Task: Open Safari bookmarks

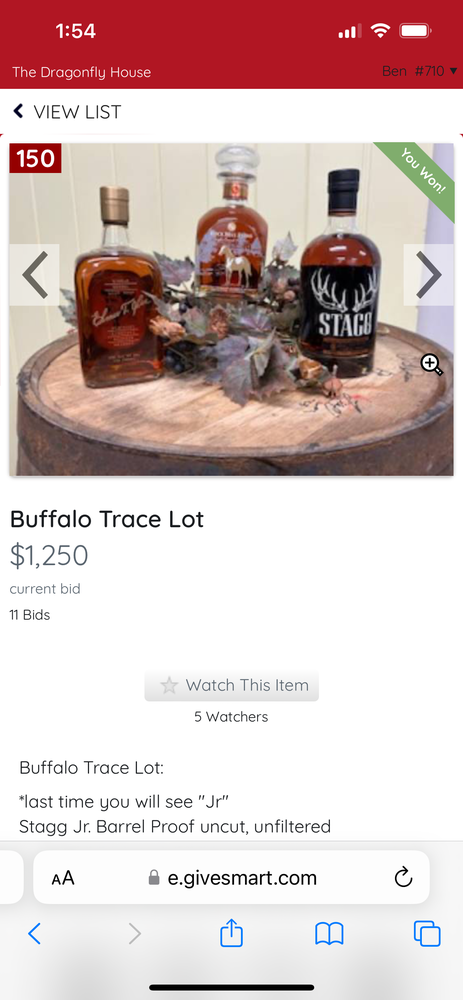Action: [330, 934]
